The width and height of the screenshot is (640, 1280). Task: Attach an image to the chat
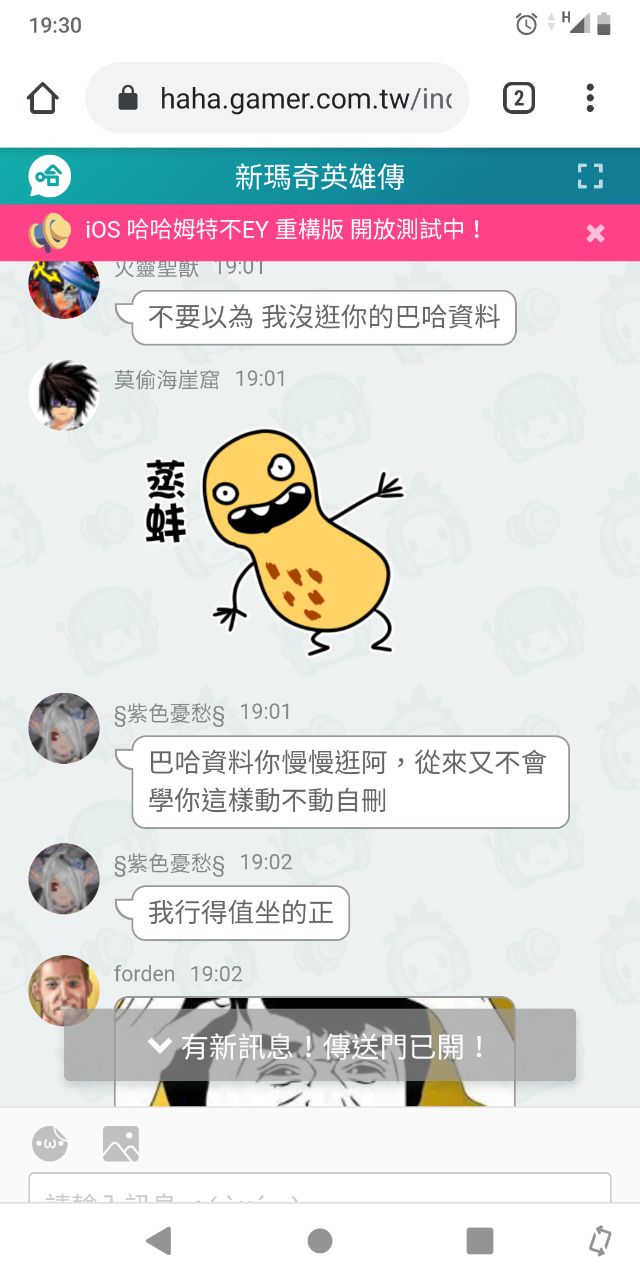(121, 1143)
